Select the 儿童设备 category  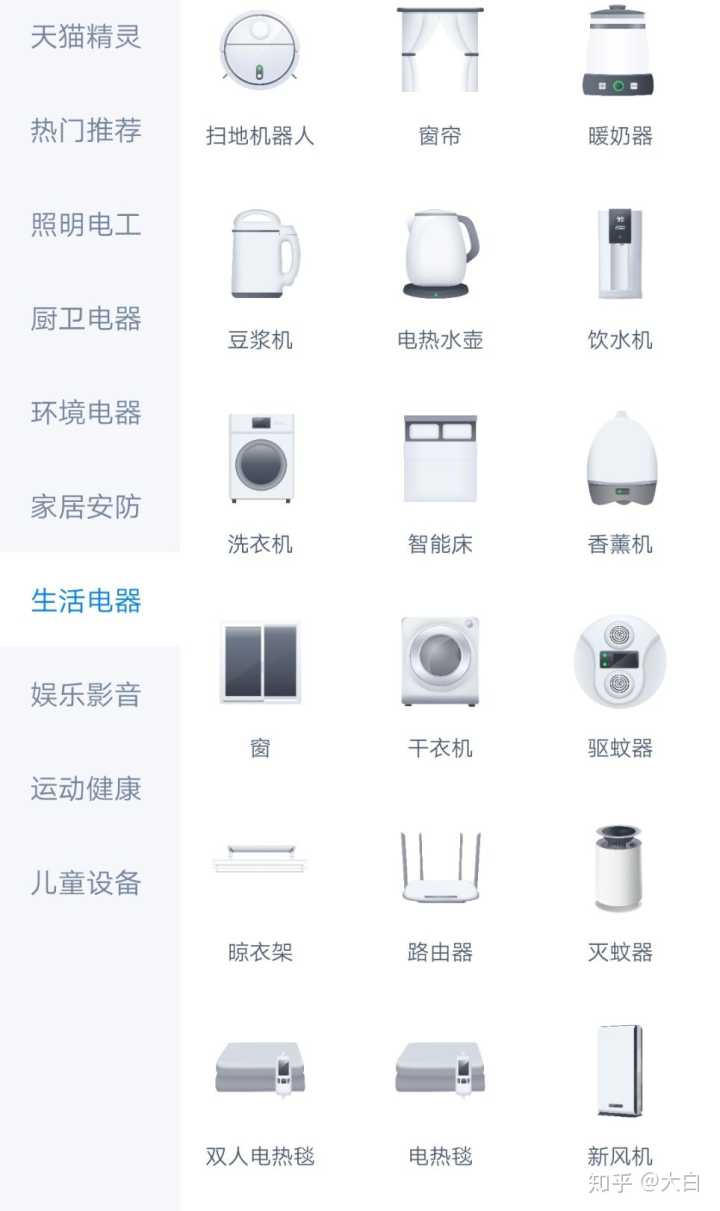pyautogui.click(x=86, y=883)
